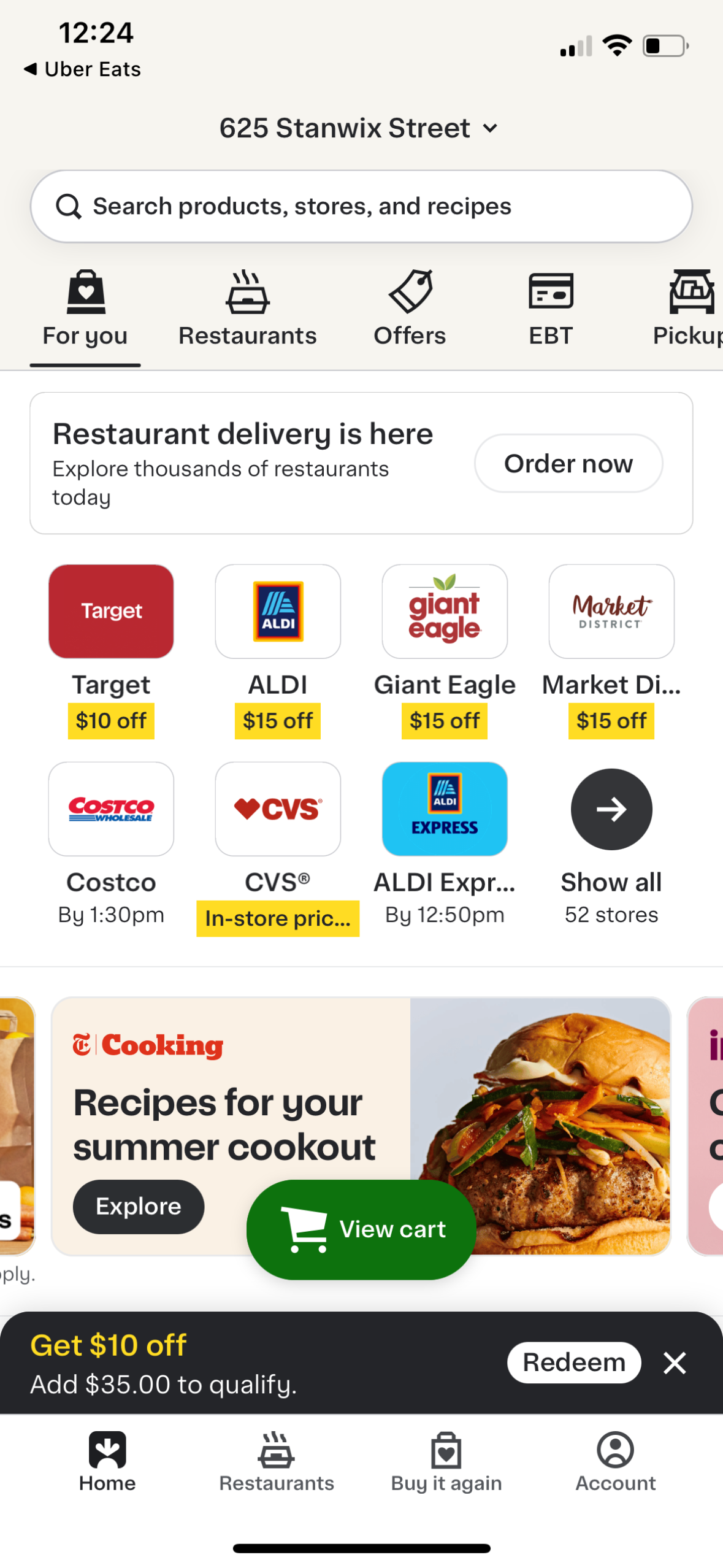Tap the Order now button

coord(567,463)
